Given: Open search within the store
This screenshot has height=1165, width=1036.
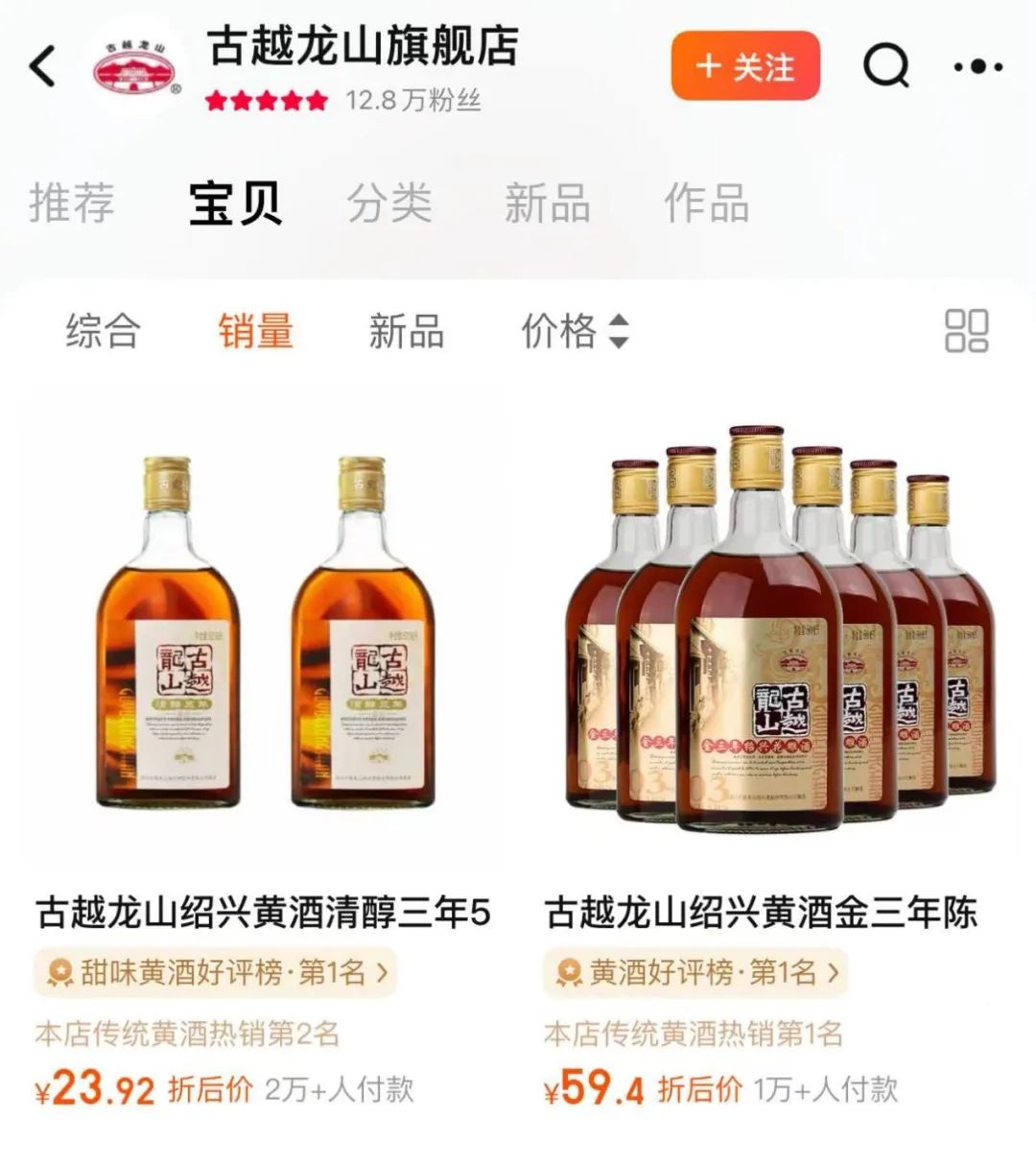Looking at the screenshot, I should click(x=885, y=66).
